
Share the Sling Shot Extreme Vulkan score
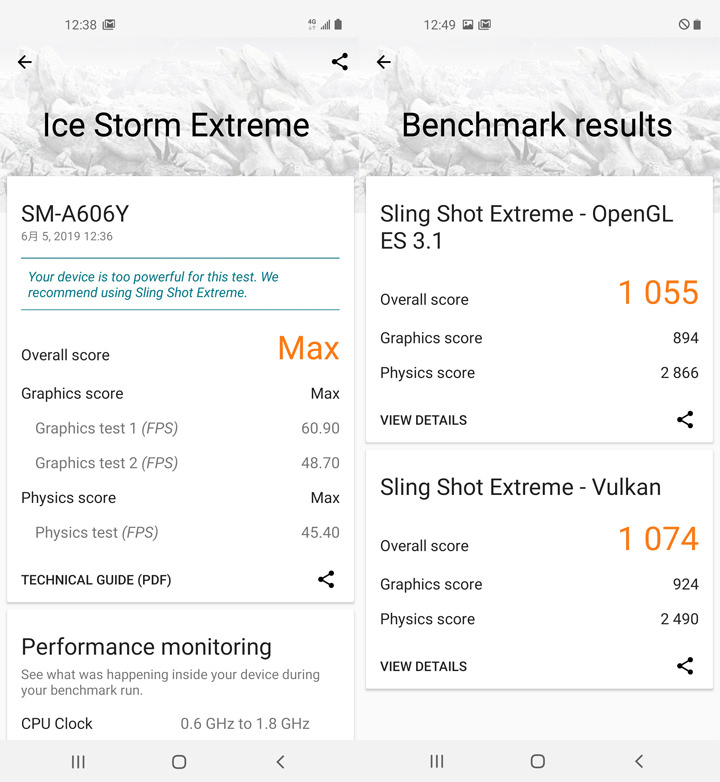point(685,666)
